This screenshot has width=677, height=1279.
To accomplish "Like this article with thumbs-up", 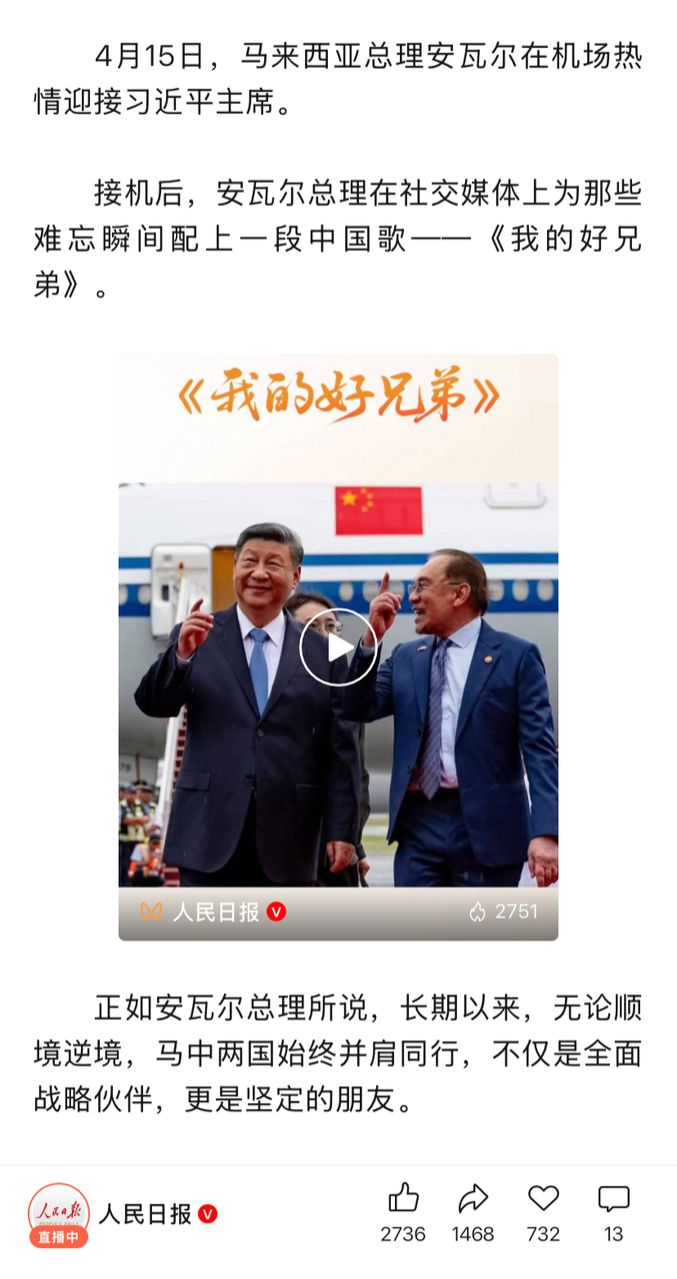I will pyautogui.click(x=403, y=1198).
